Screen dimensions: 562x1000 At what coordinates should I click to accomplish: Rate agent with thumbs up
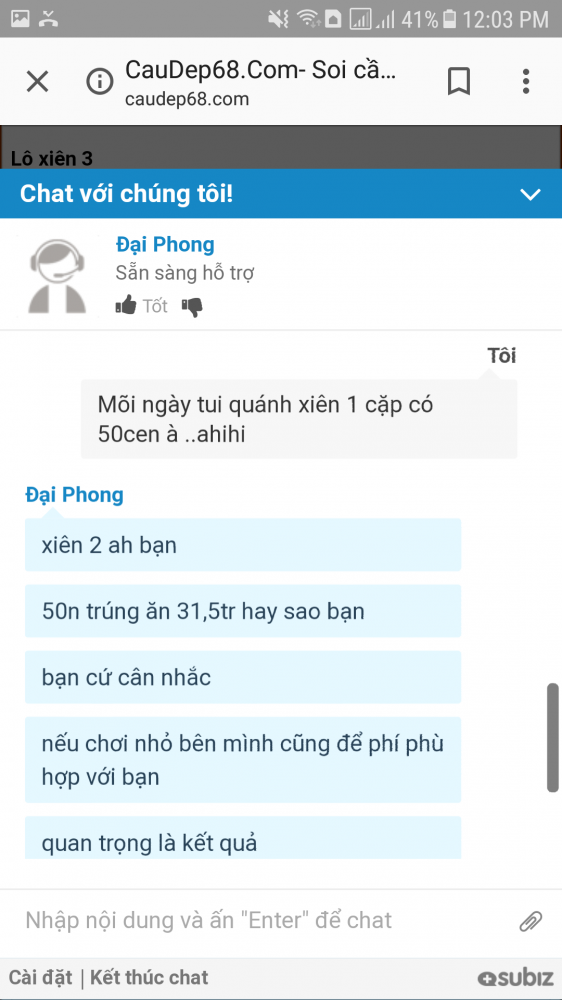tap(126, 306)
